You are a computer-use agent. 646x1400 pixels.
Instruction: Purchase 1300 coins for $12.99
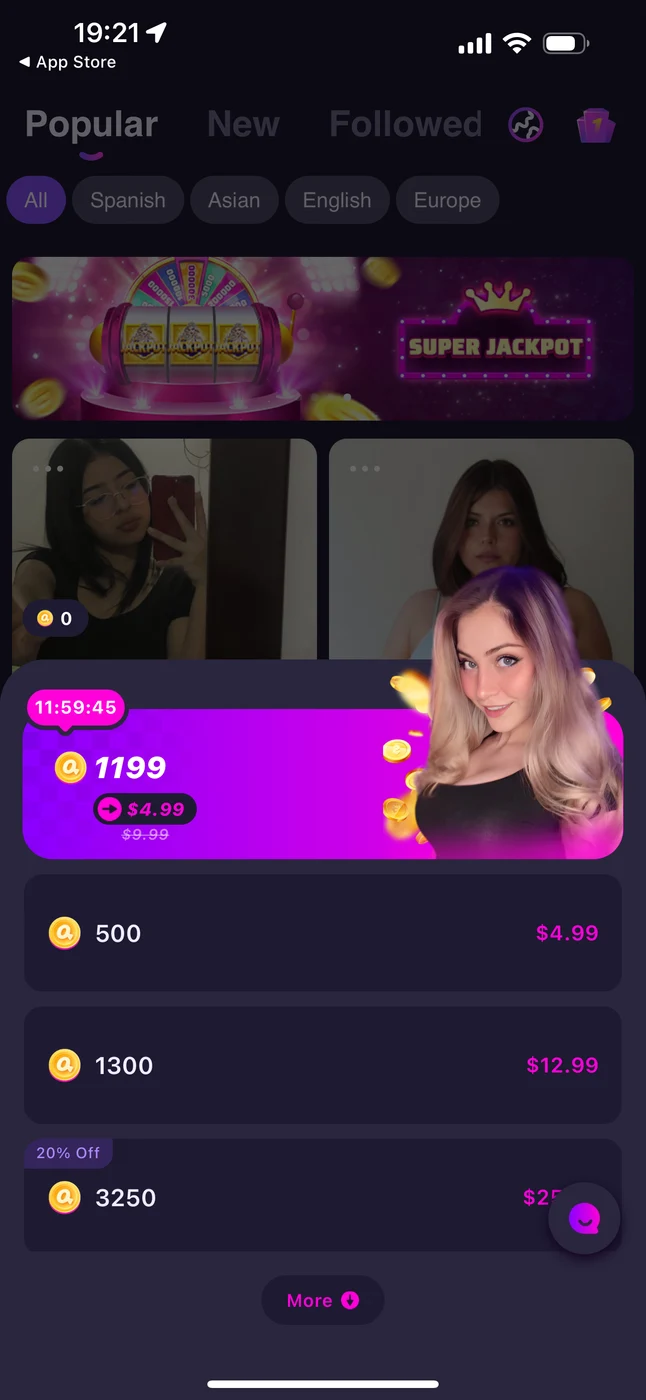click(322, 1065)
